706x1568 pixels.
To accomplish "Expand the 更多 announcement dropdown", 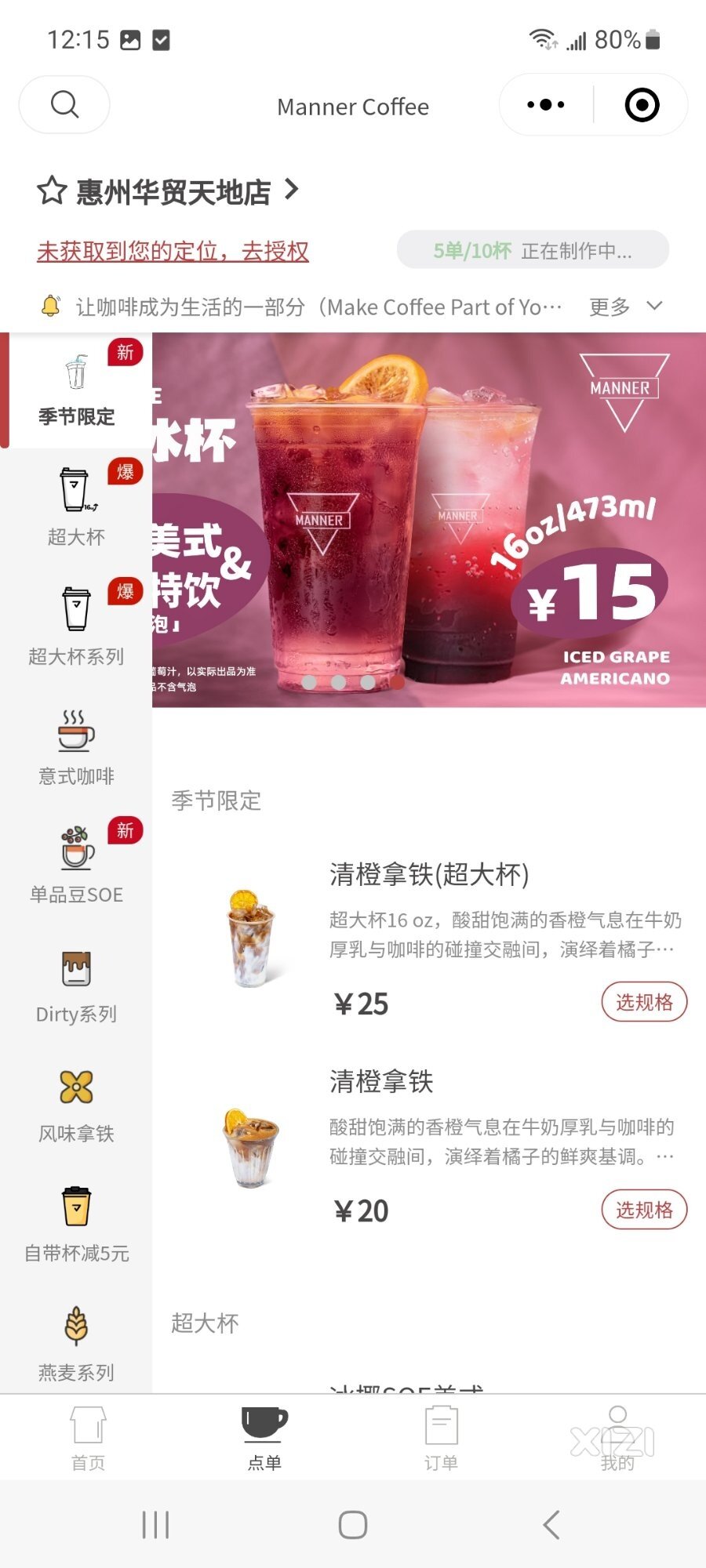I will [x=625, y=307].
